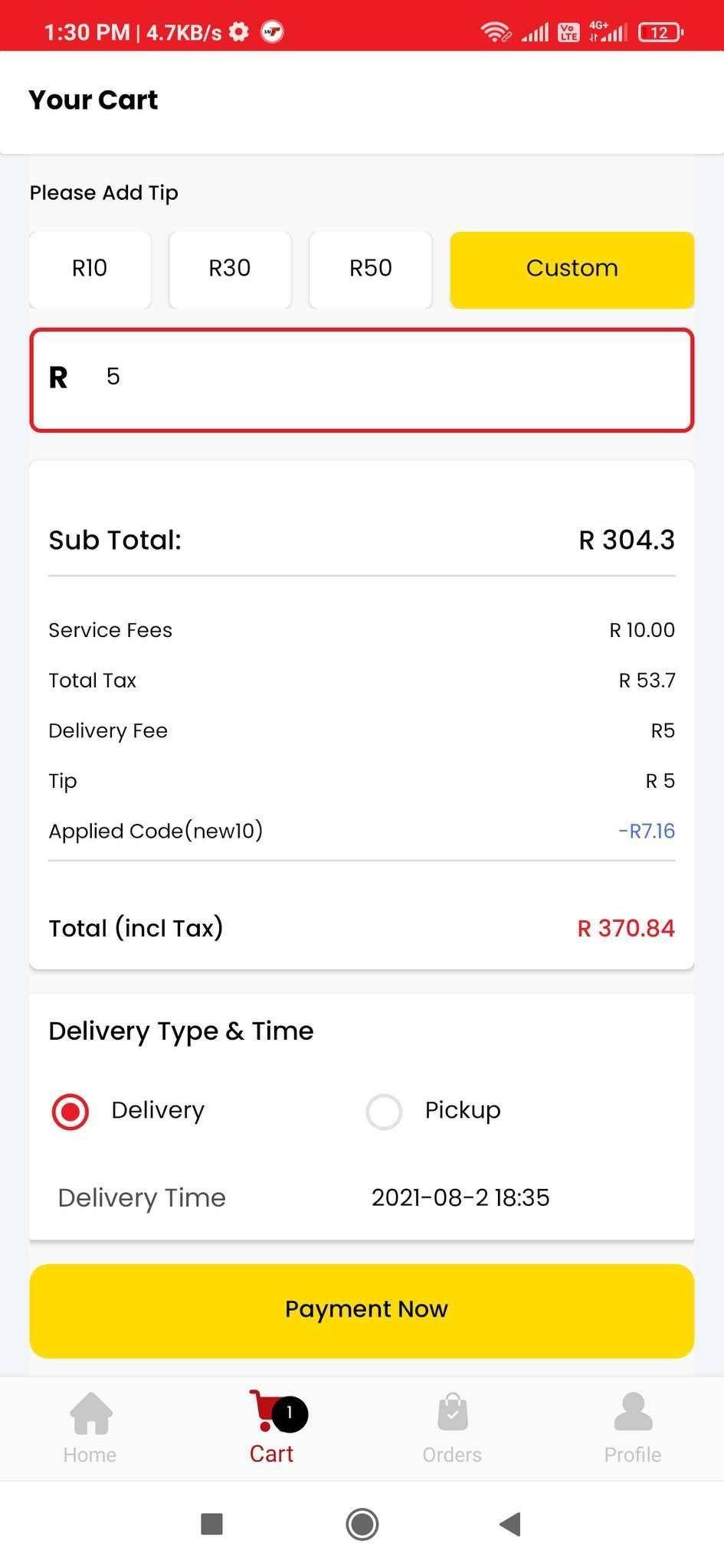Viewport: 724px width, 1568px height.
Task: Switch to the Pickup option
Action: pyautogui.click(x=384, y=1112)
